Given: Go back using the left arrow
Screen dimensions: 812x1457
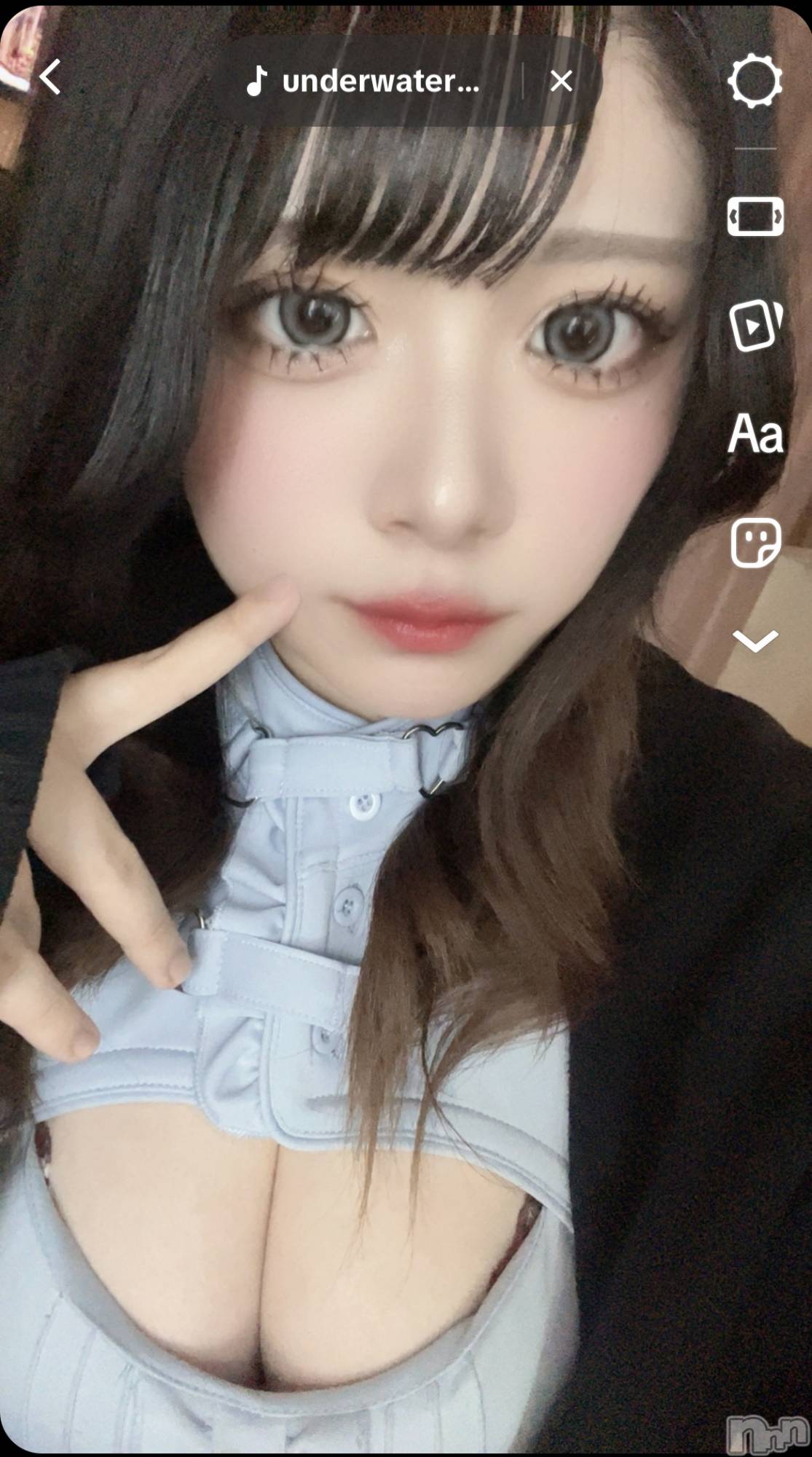Looking at the screenshot, I should click(x=50, y=77).
